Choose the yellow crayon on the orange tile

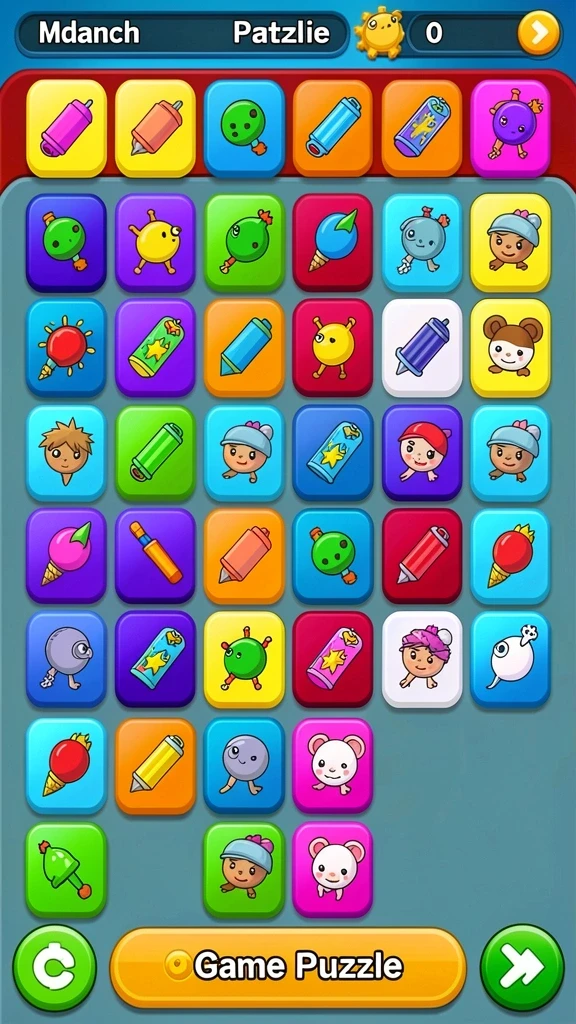[155, 765]
